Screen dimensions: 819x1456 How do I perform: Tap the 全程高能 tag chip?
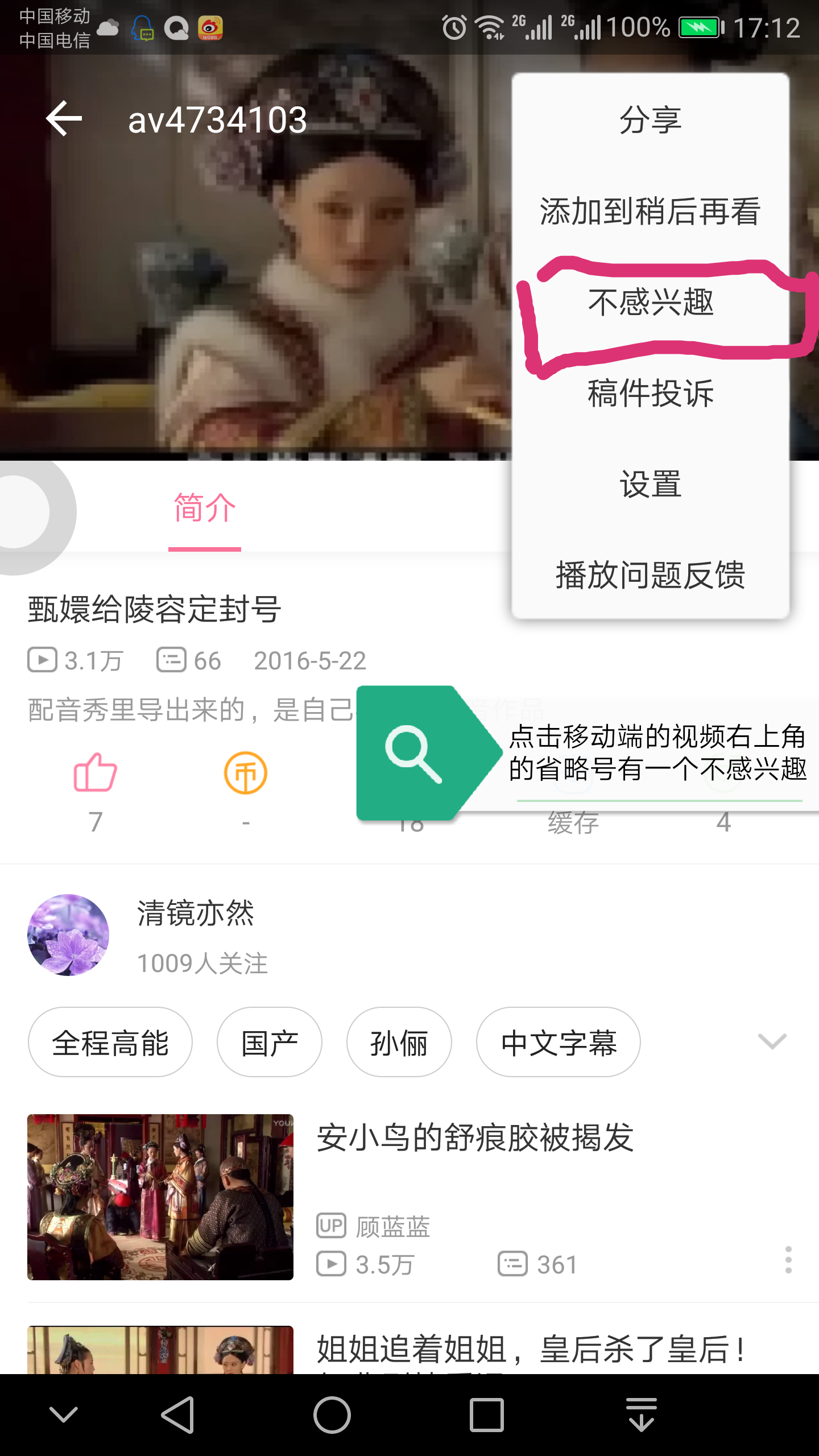click(110, 1042)
